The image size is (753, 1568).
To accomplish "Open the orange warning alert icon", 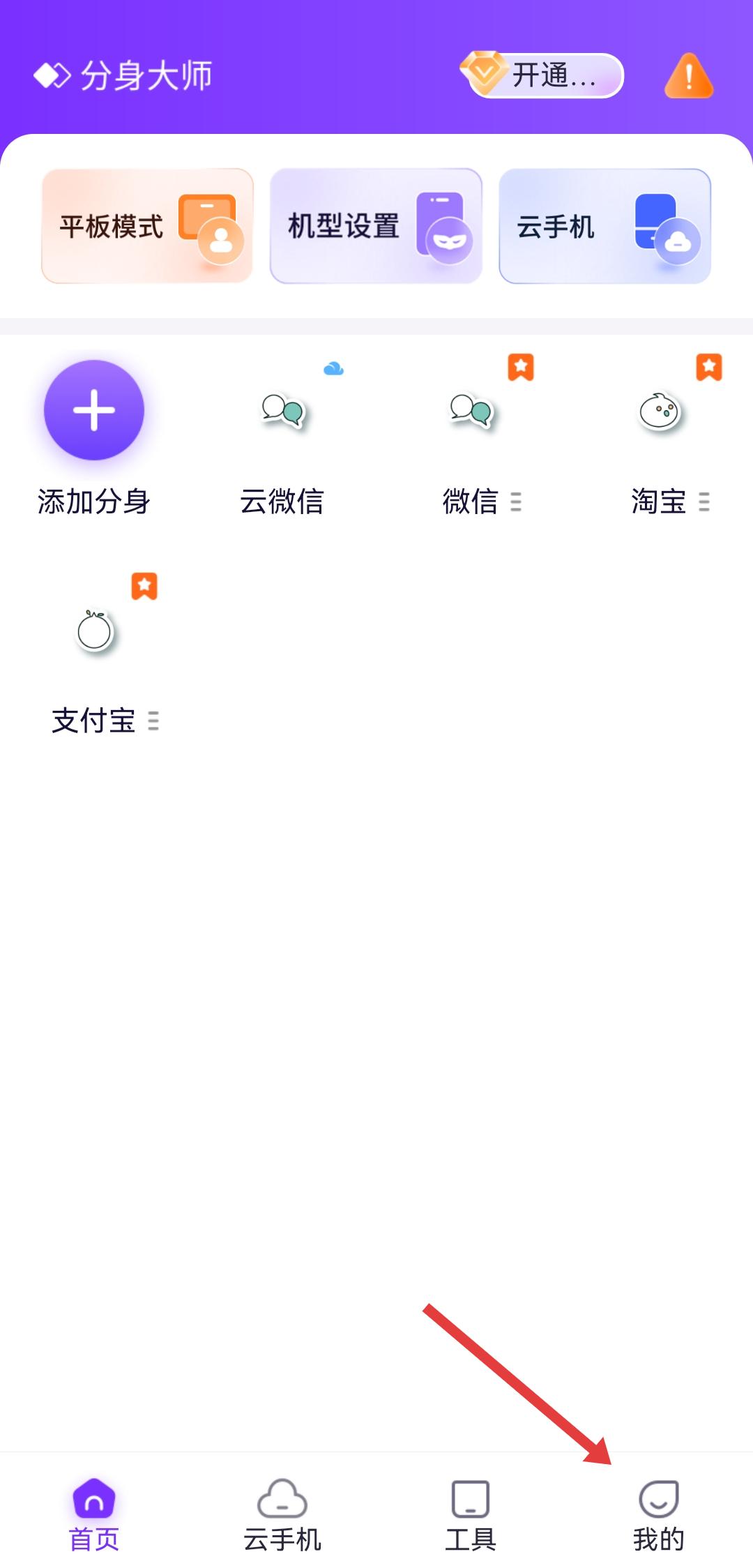I will pos(689,76).
